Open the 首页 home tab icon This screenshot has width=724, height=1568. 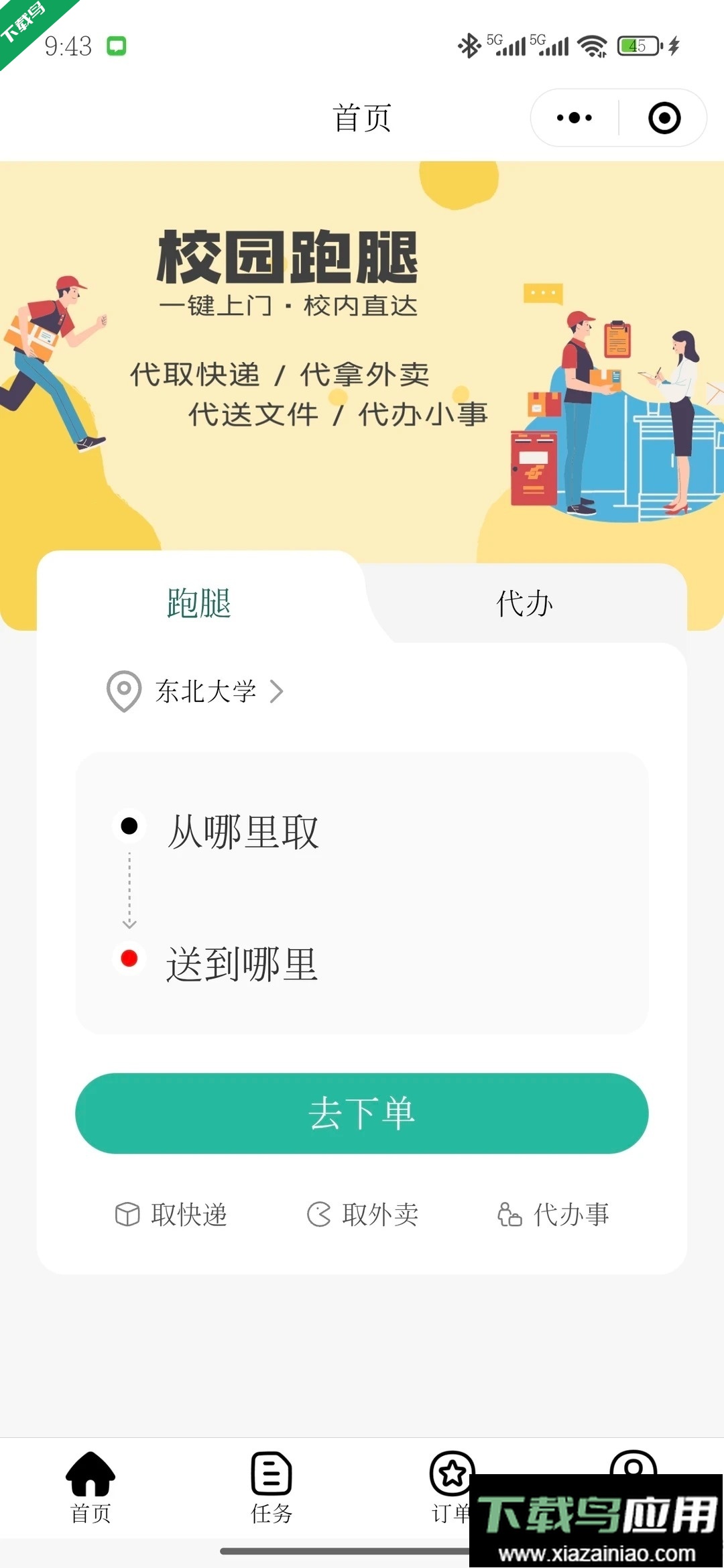pyautogui.click(x=91, y=1470)
